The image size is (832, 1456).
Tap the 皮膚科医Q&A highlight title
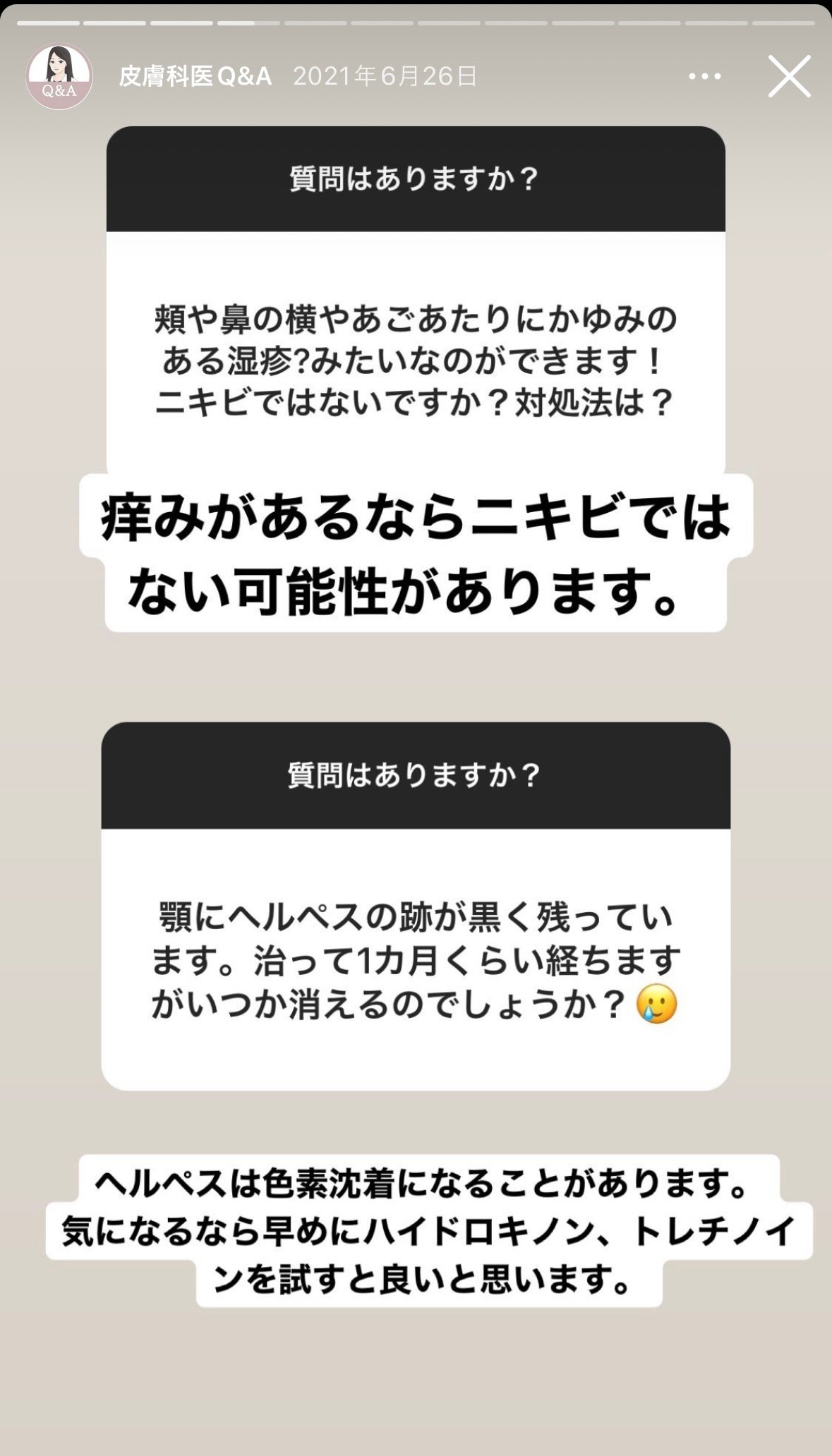195,76
